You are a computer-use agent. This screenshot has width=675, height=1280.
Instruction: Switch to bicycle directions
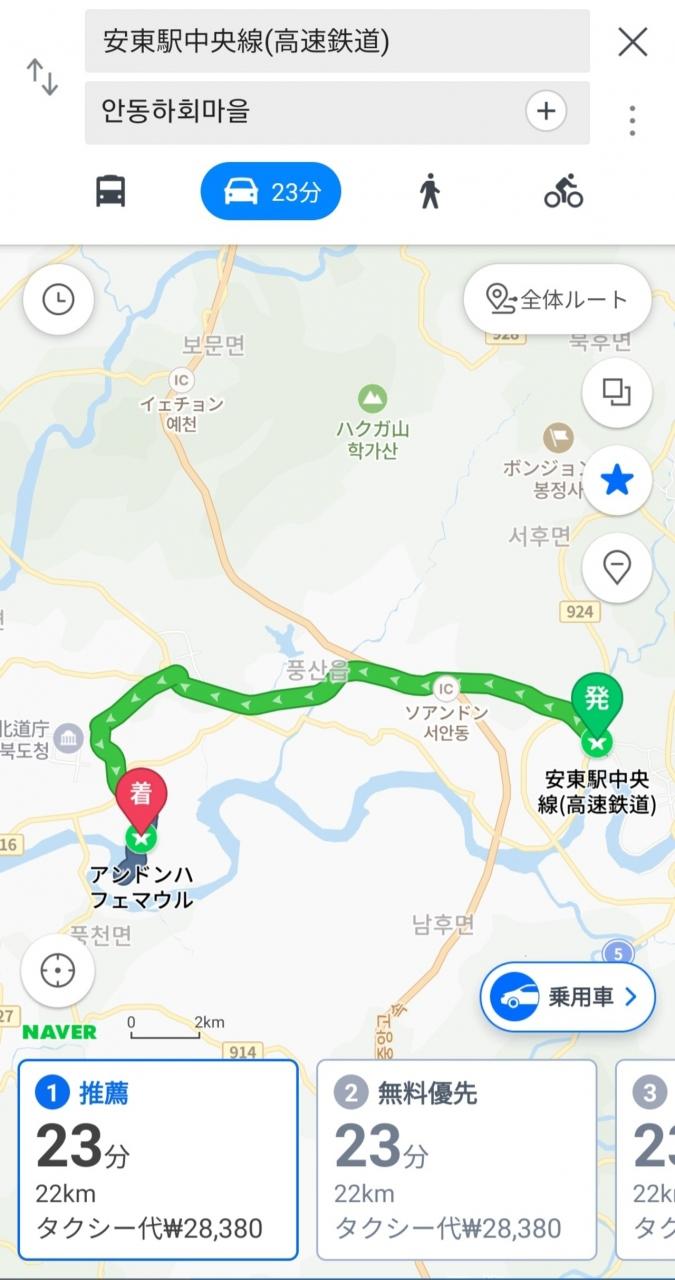[x=564, y=191]
